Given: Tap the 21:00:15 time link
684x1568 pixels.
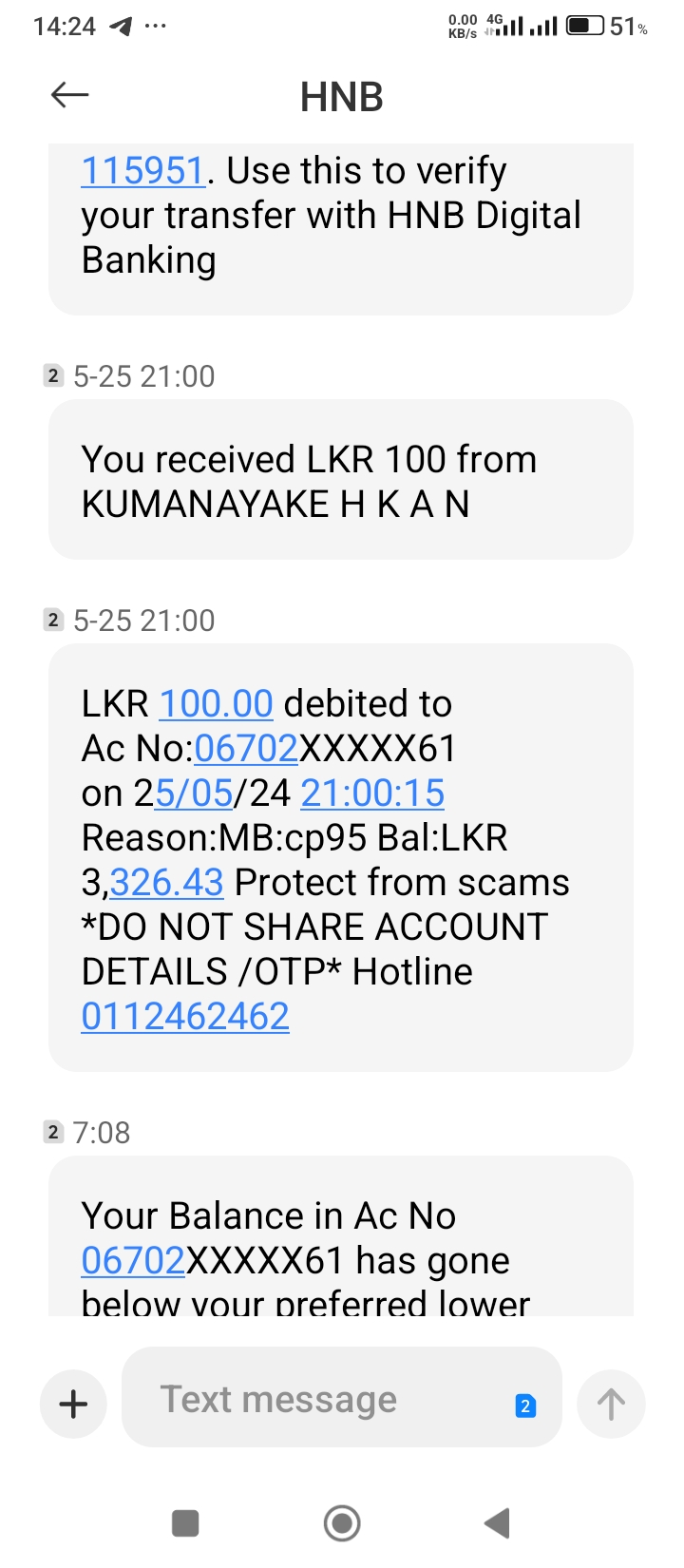Looking at the screenshot, I should click(x=372, y=794).
